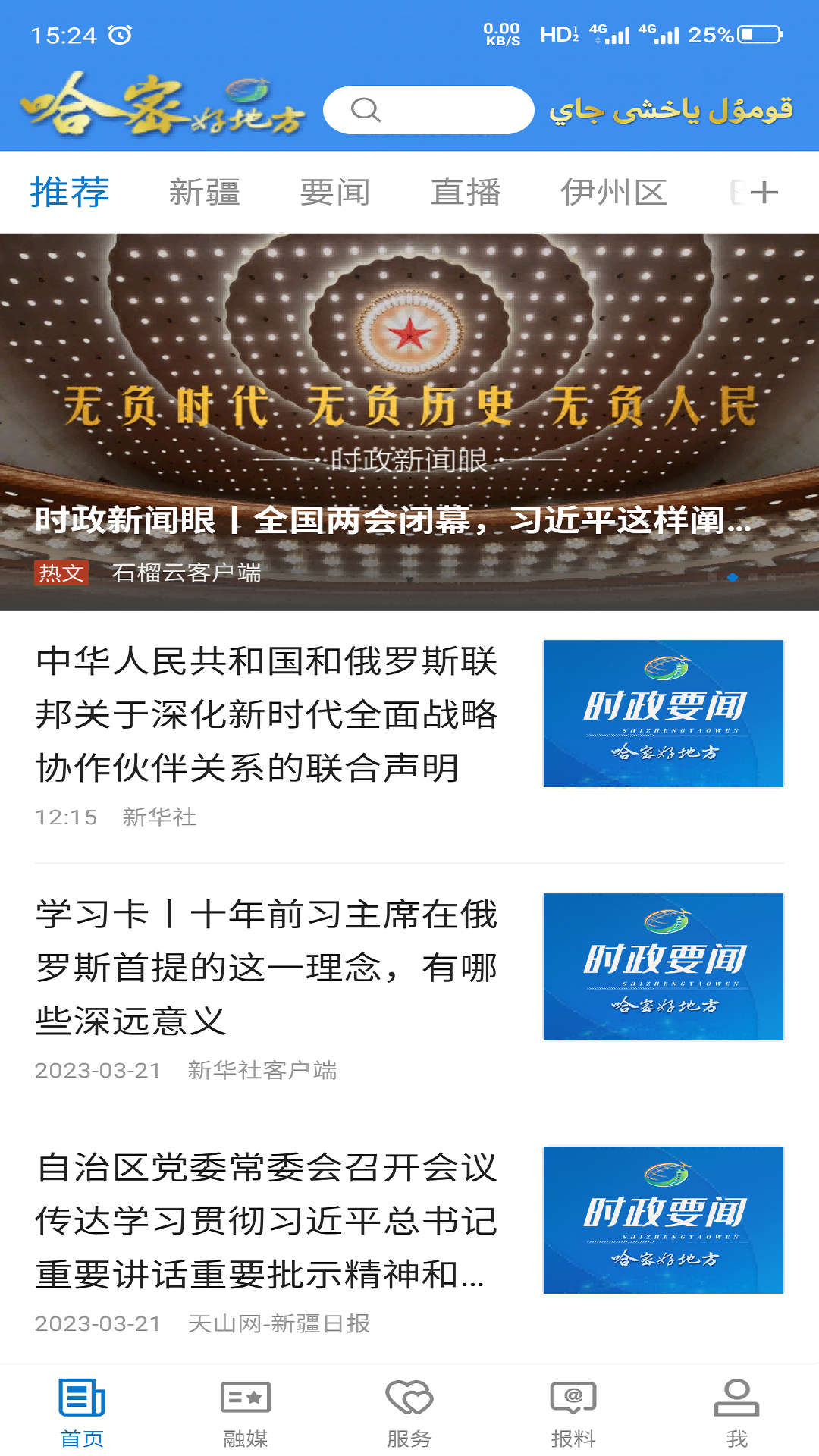
Task: Tap the search magnifier icon
Action: click(367, 111)
